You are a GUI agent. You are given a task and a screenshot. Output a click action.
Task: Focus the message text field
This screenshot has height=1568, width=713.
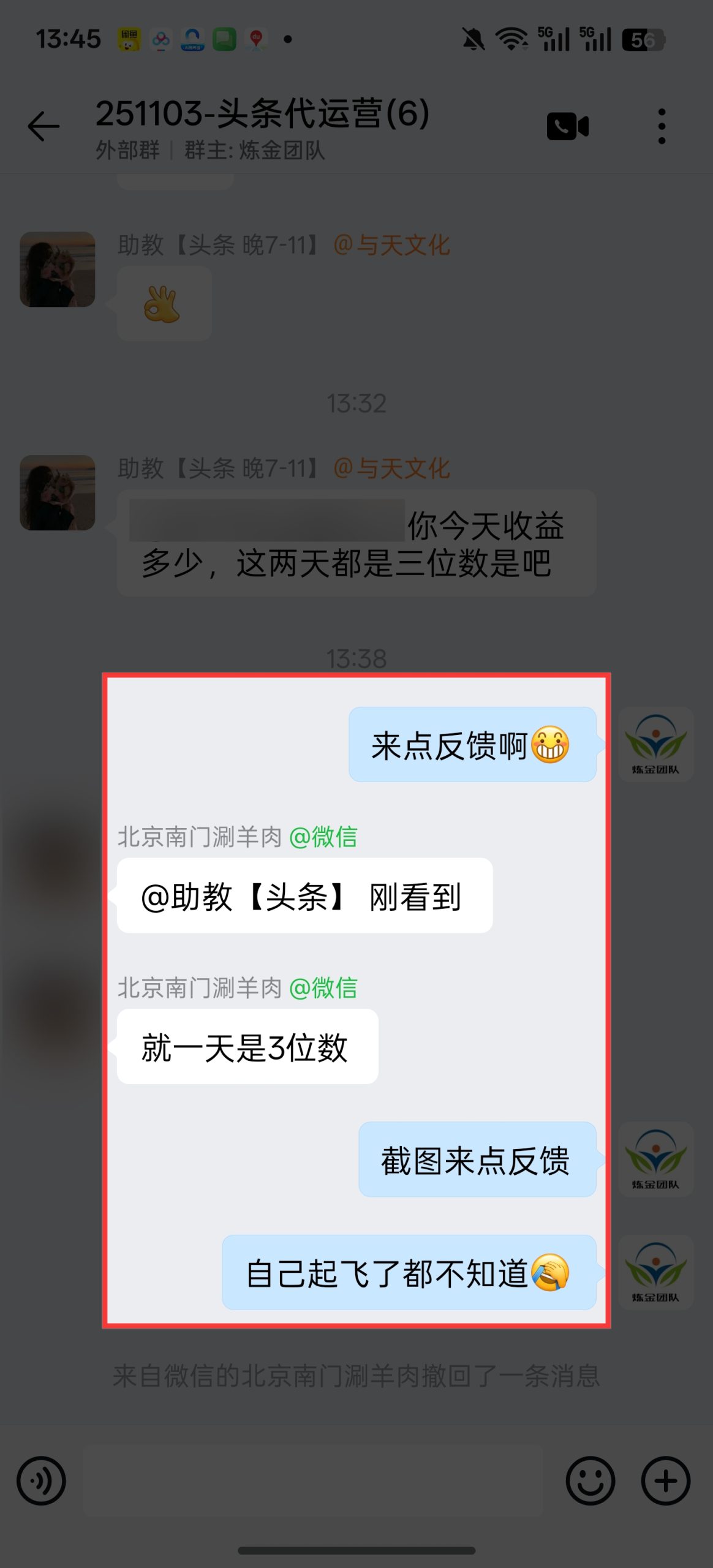(312, 1481)
